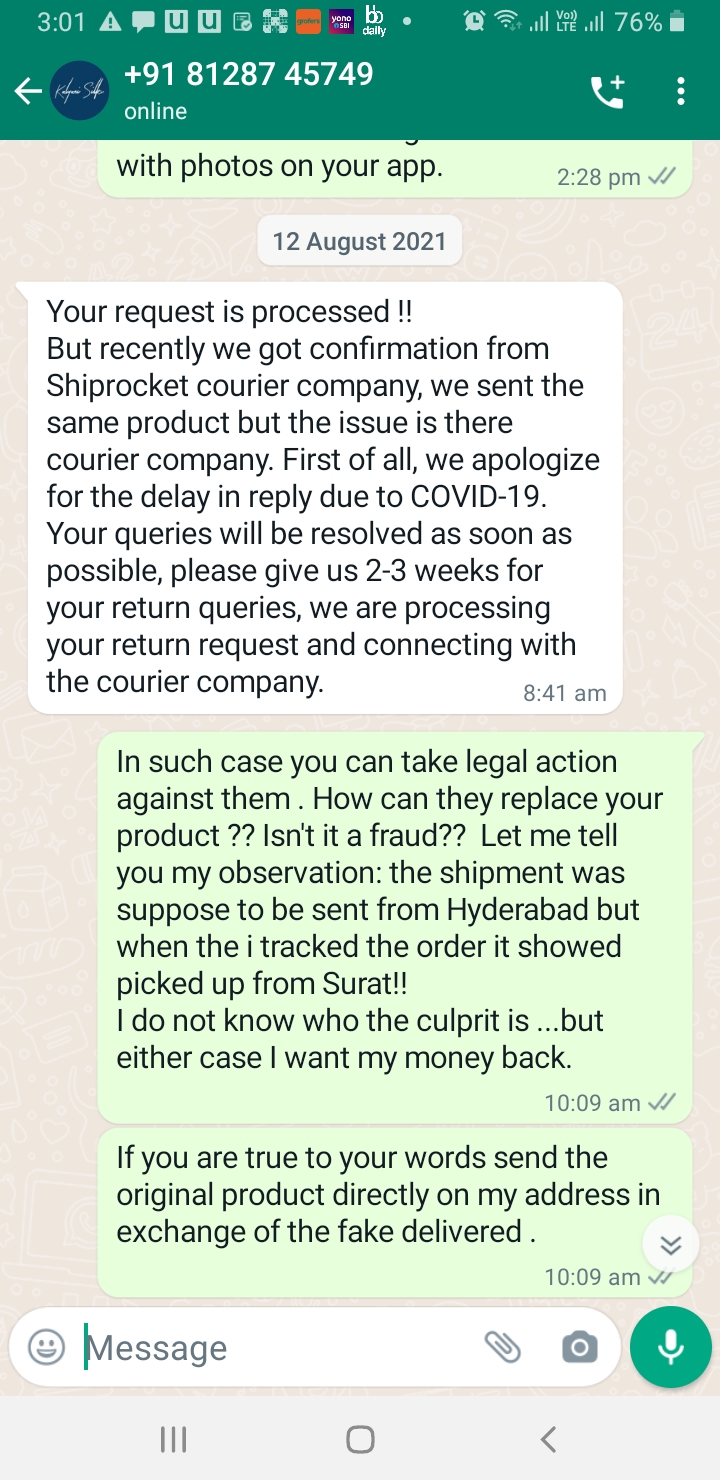Screen dimensions: 720x1480
Task: Open the emoji picker
Action: pyautogui.click(x=46, y=1347)
